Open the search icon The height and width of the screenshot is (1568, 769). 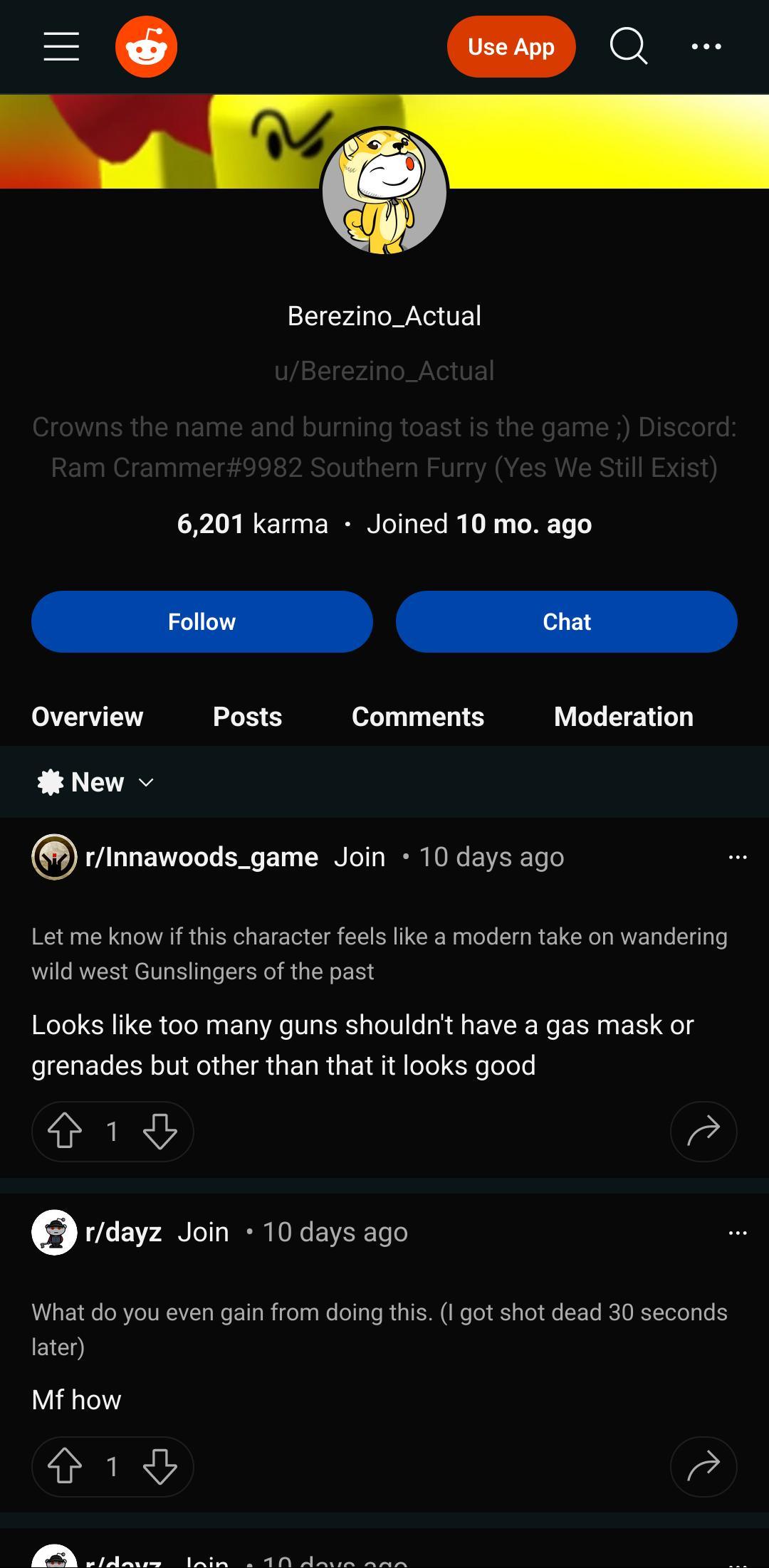click(627, 46)
